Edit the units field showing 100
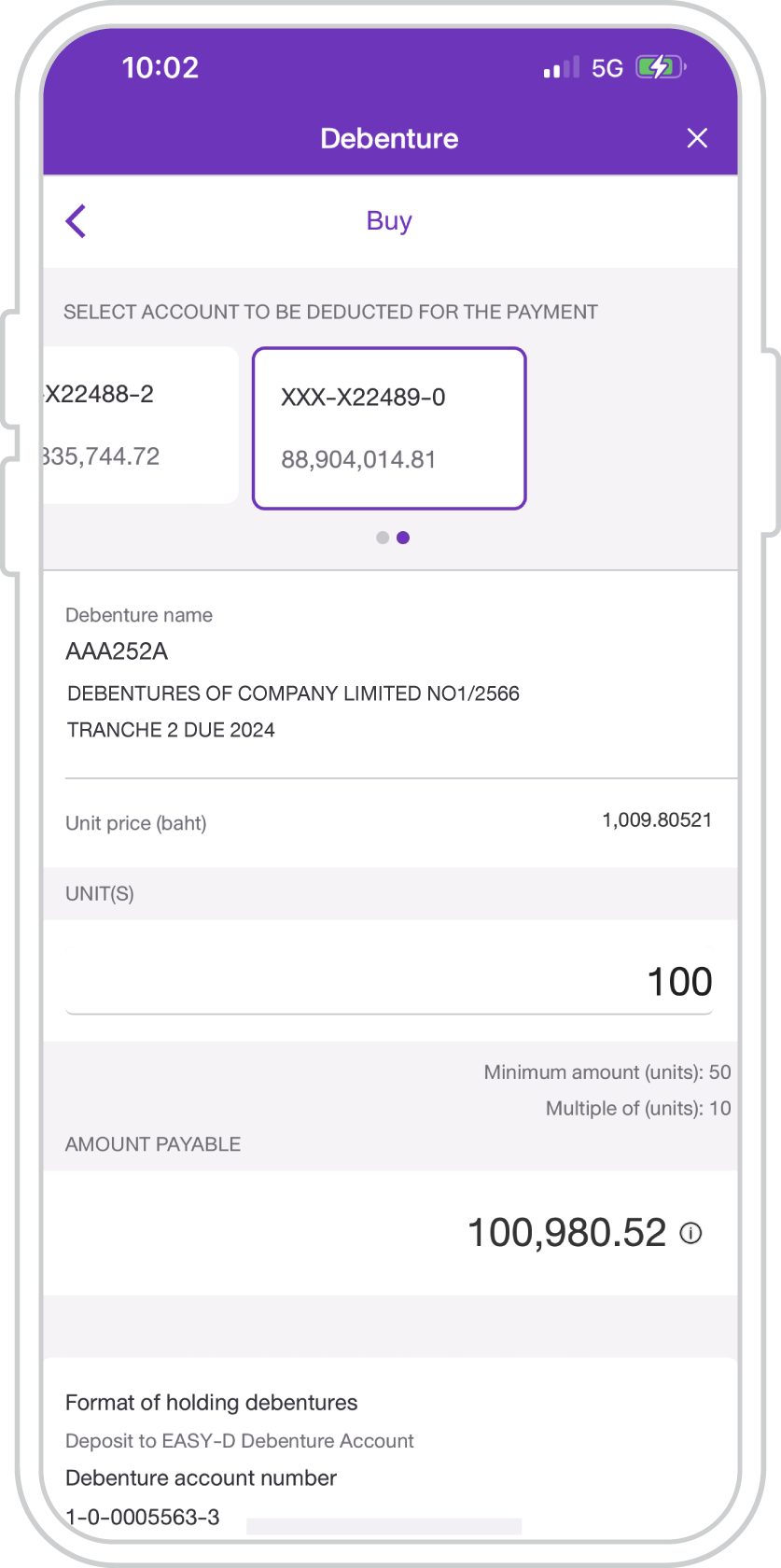This screenshot has width=781, height=1568. coord(389,981)
